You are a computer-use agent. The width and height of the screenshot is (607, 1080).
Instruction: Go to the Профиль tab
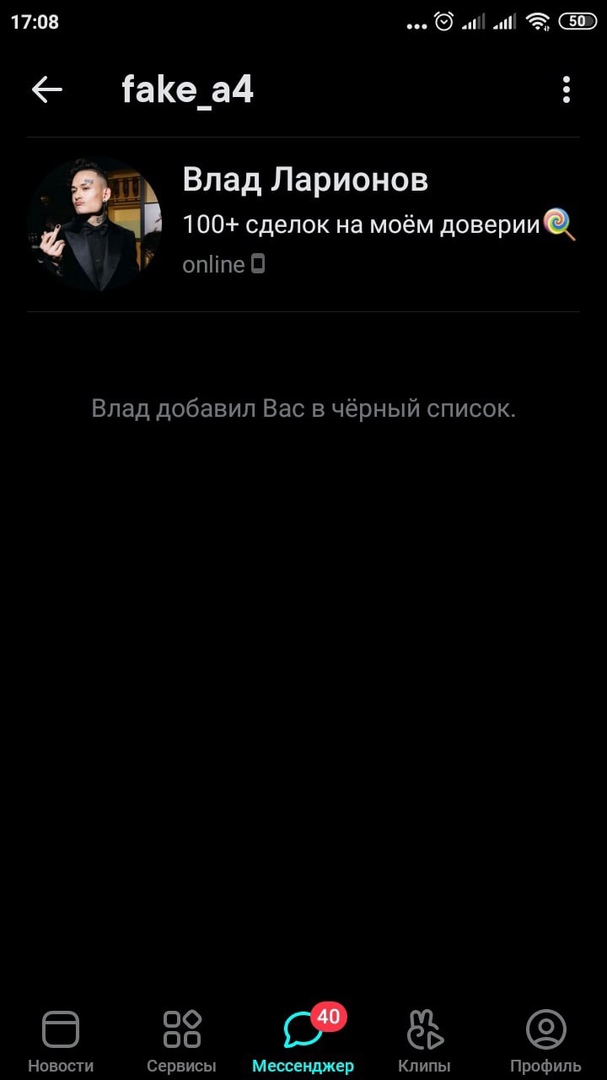point(545,1040)
